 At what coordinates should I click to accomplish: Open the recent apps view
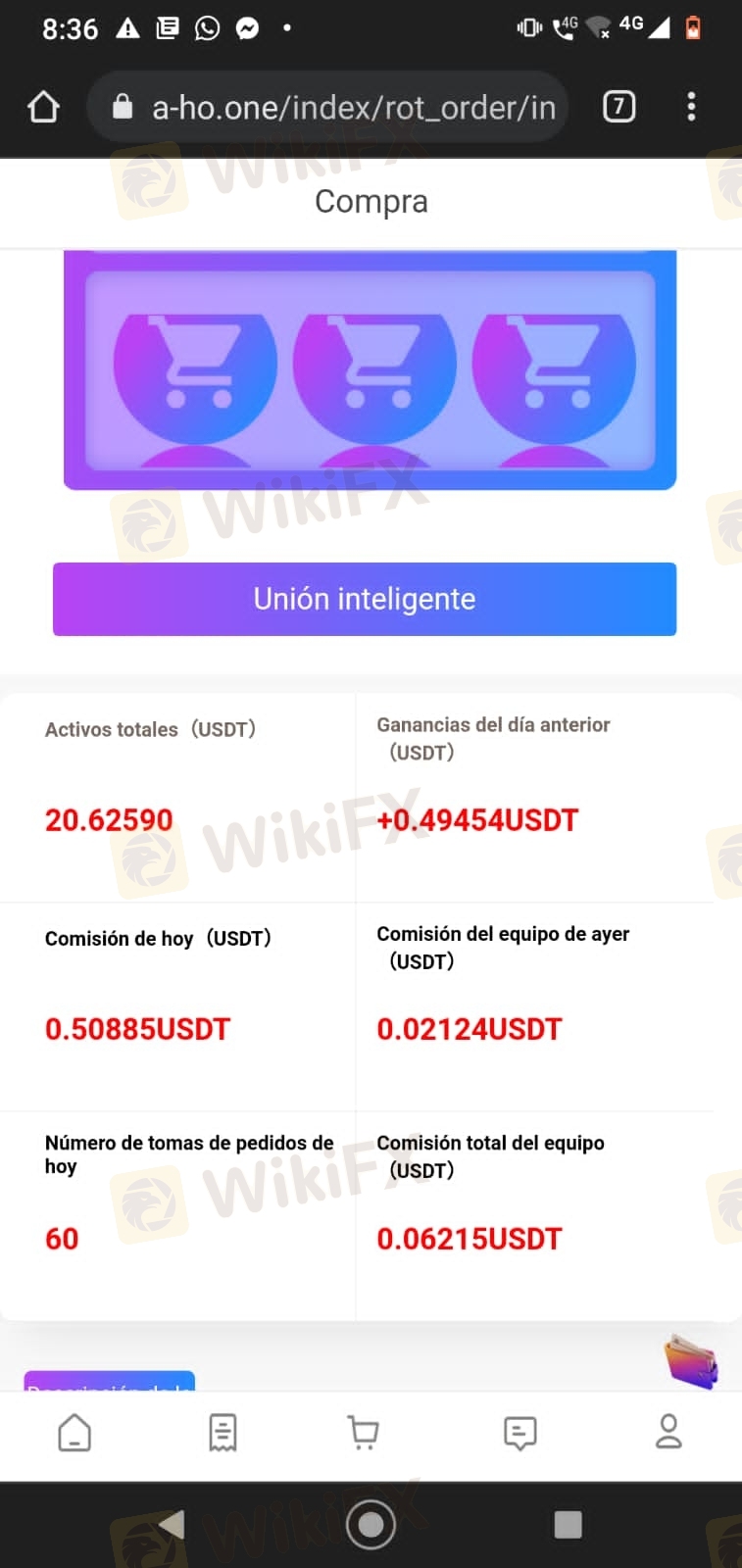click(x=568, y=1524)
